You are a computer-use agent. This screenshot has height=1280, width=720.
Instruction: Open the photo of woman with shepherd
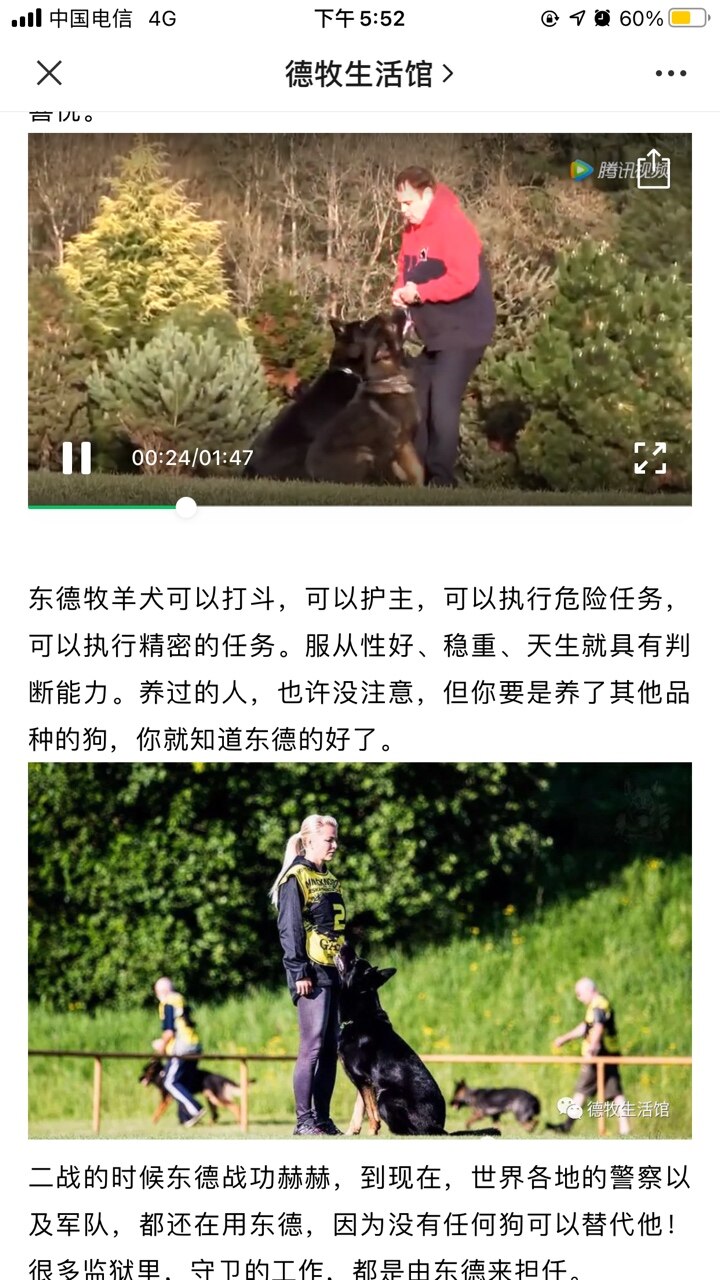click(x=360, y=950)
